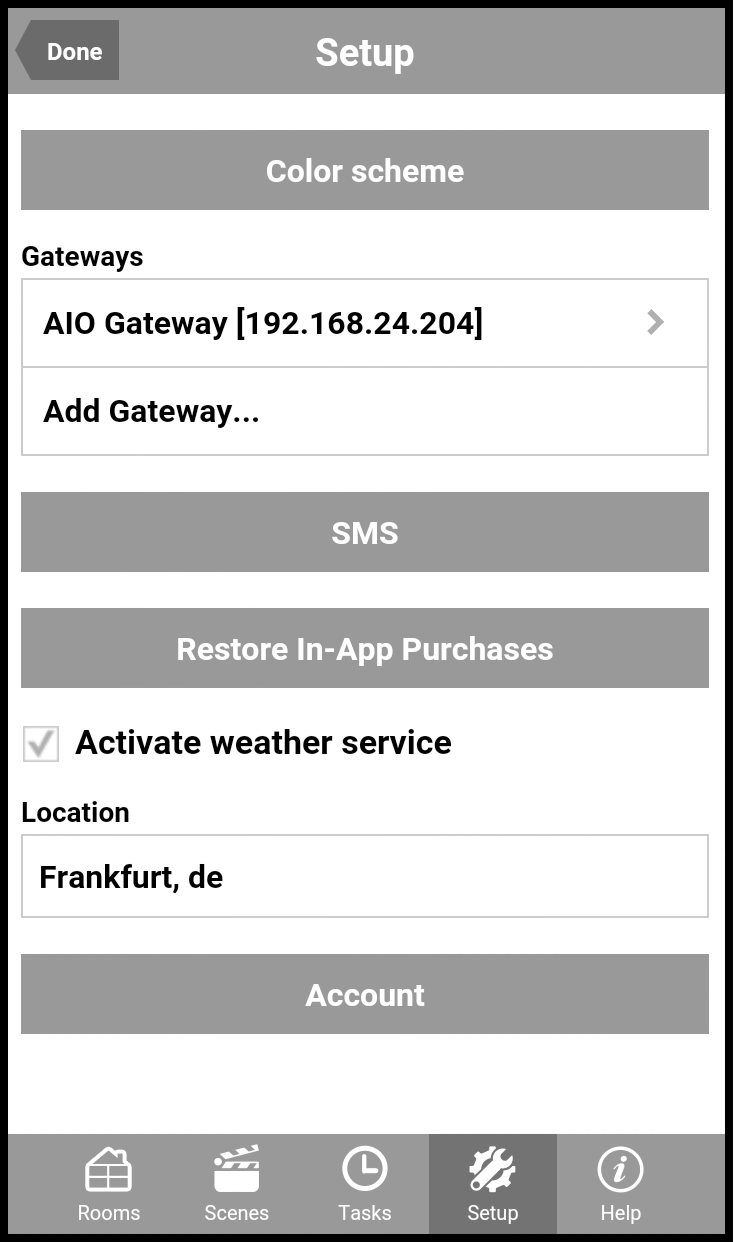This screenshot has width=734, height=1242.
Task: Open the Color scheme settings
Action: pyautogui.click(x=365, y=171)
